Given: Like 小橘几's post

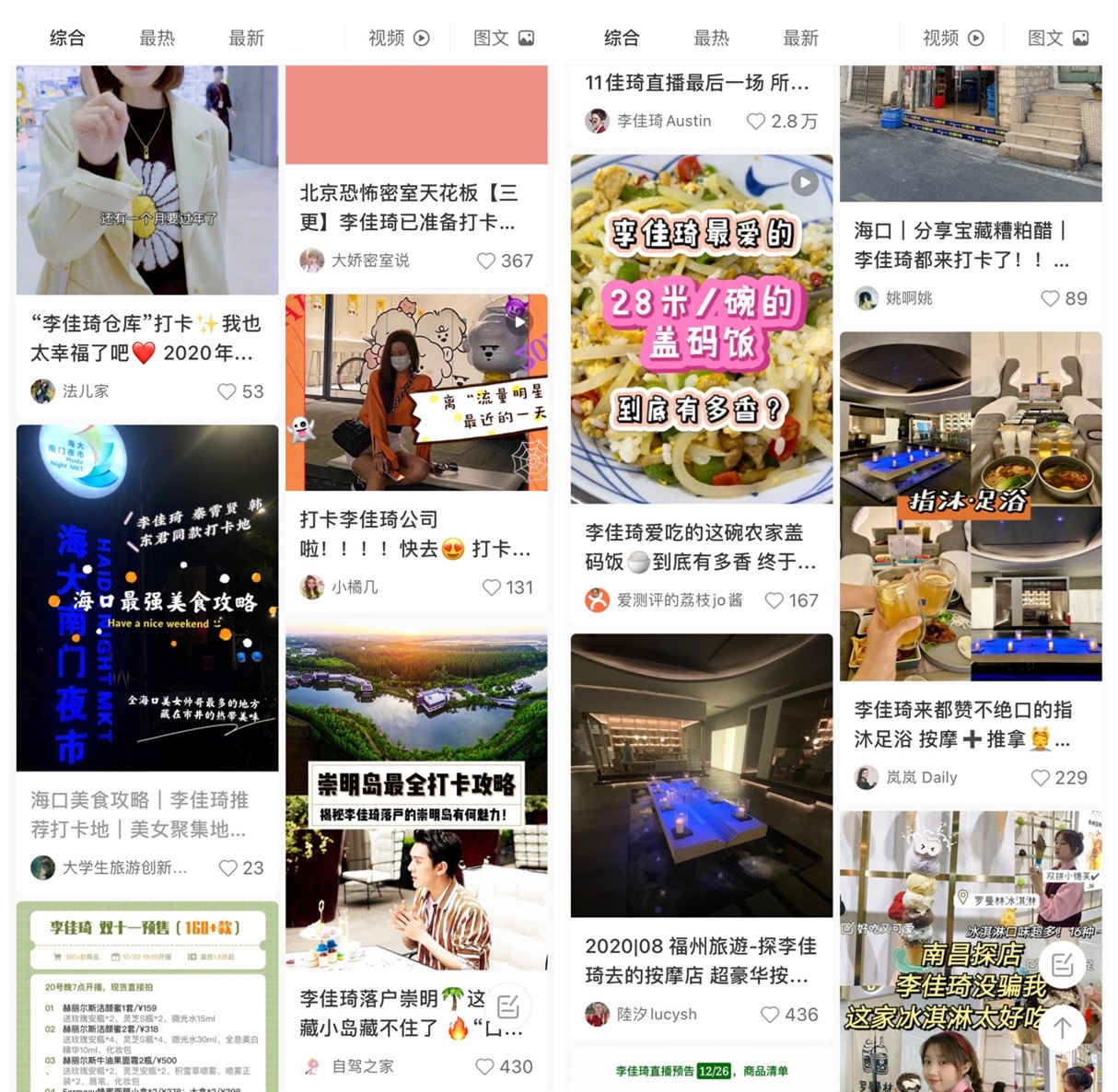Looking at the screenshot, I should click(x=492, y=587).
